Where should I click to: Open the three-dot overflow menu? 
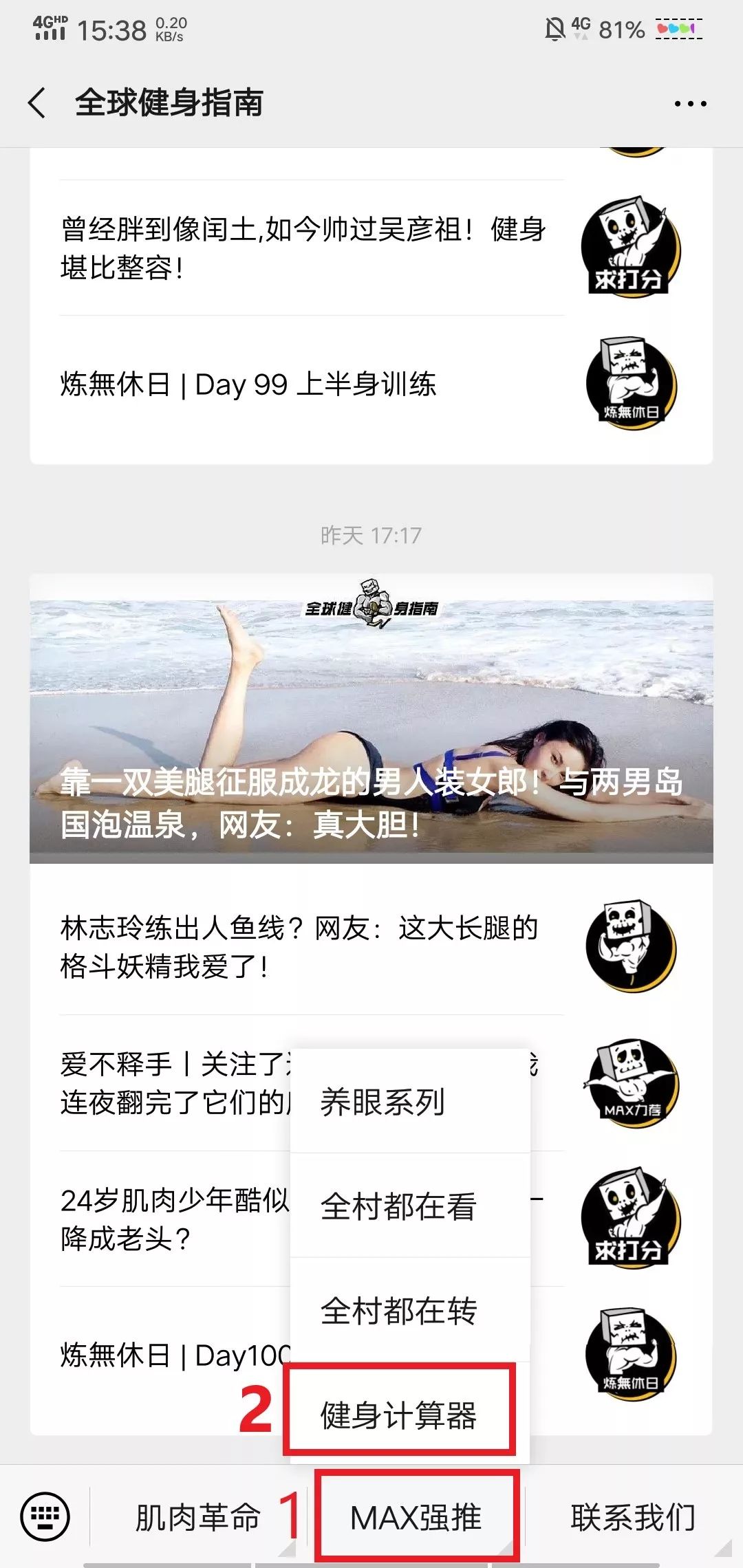[x=690, y=104]
